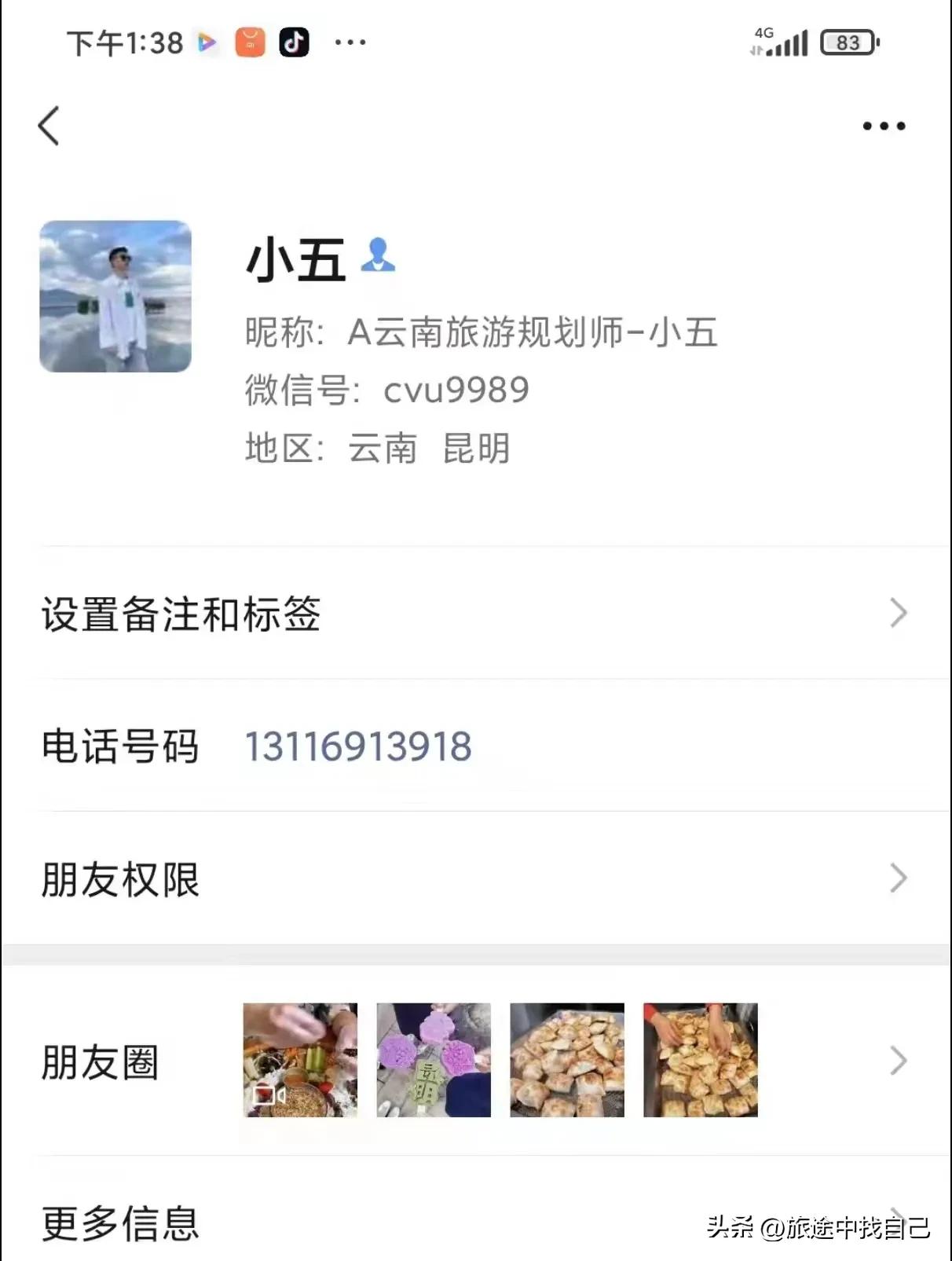
Task: Open the 朋友圈 moments entry
Action: [x=100, y=1061]
